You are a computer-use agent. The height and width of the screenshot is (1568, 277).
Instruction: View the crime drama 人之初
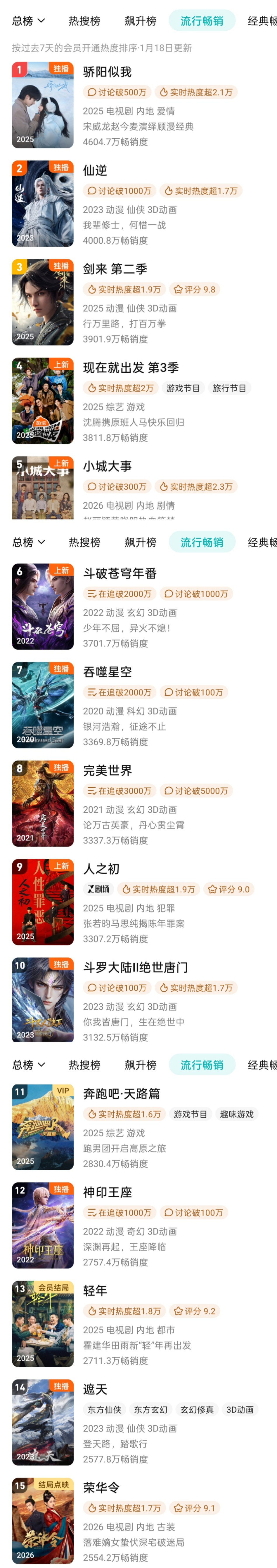click(x=101, y=869)
